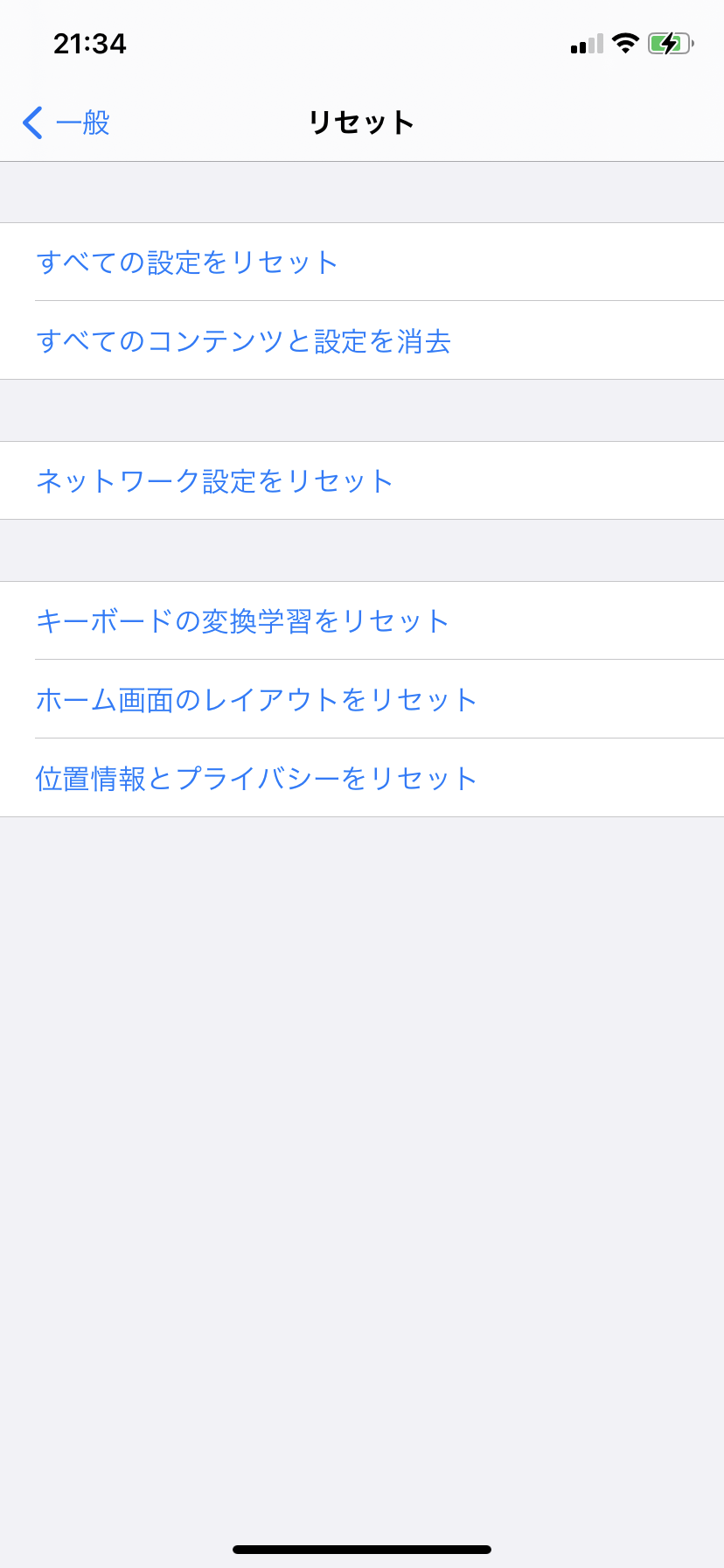Select すべての設定をリセット
Viewport: 724px width, 1568px height.
pyautogui.click(x=187, y=262)
